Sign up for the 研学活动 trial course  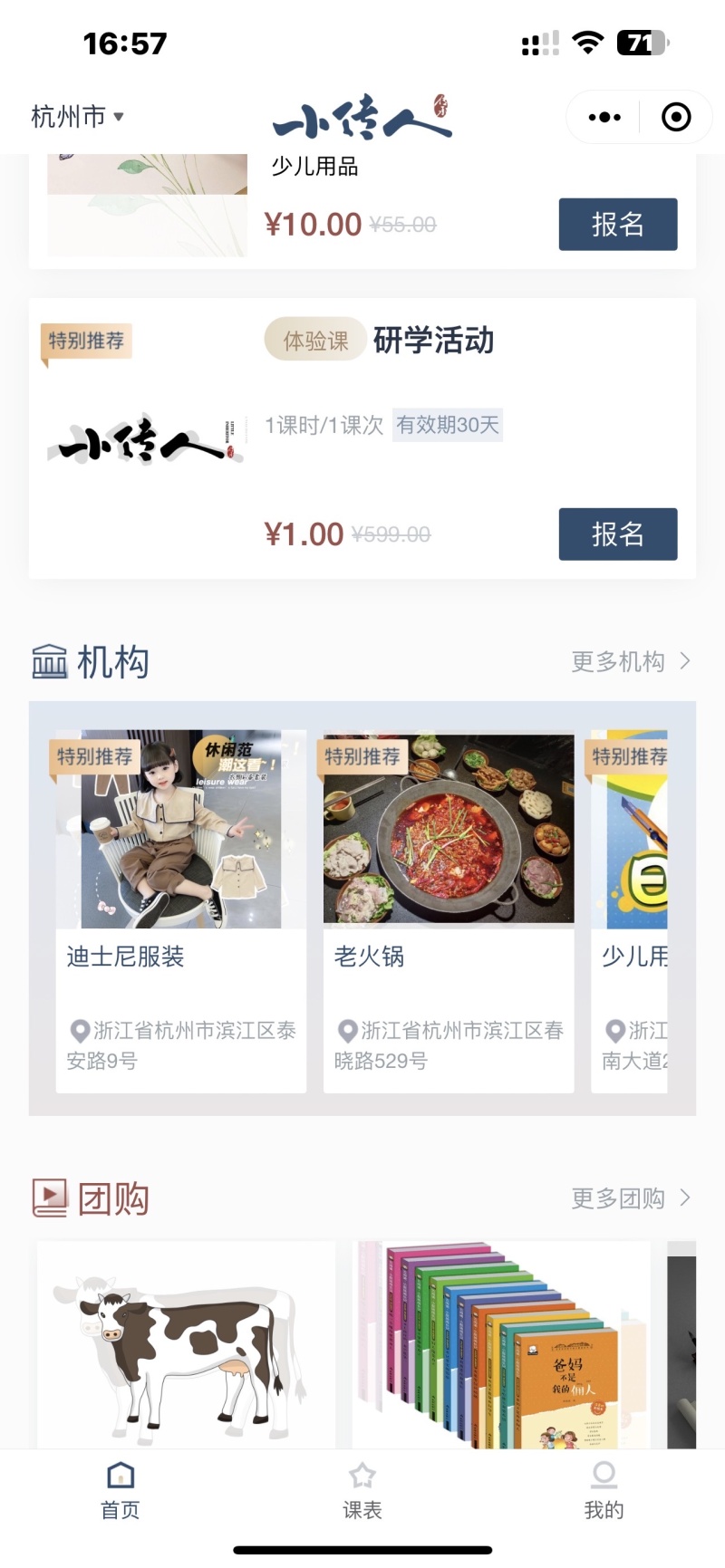point(617,534)
